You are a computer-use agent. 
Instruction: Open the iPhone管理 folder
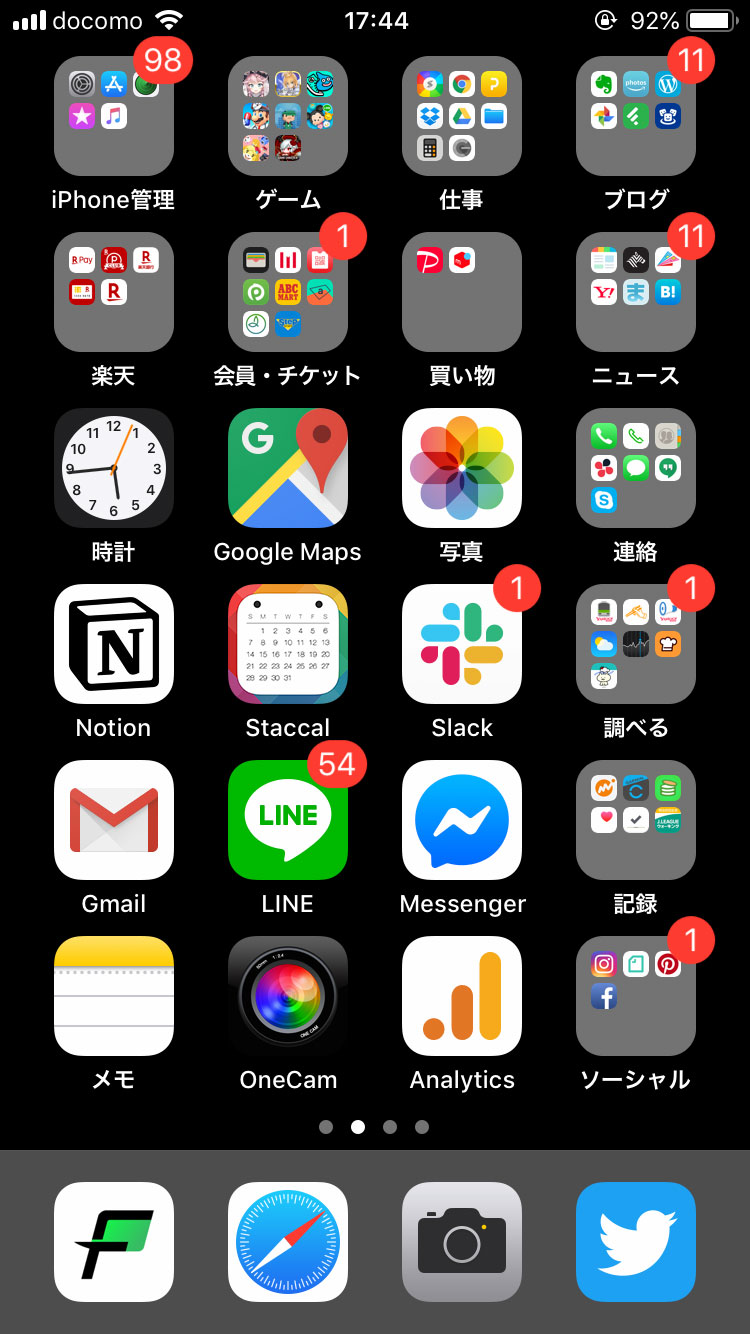click(114, 116)
